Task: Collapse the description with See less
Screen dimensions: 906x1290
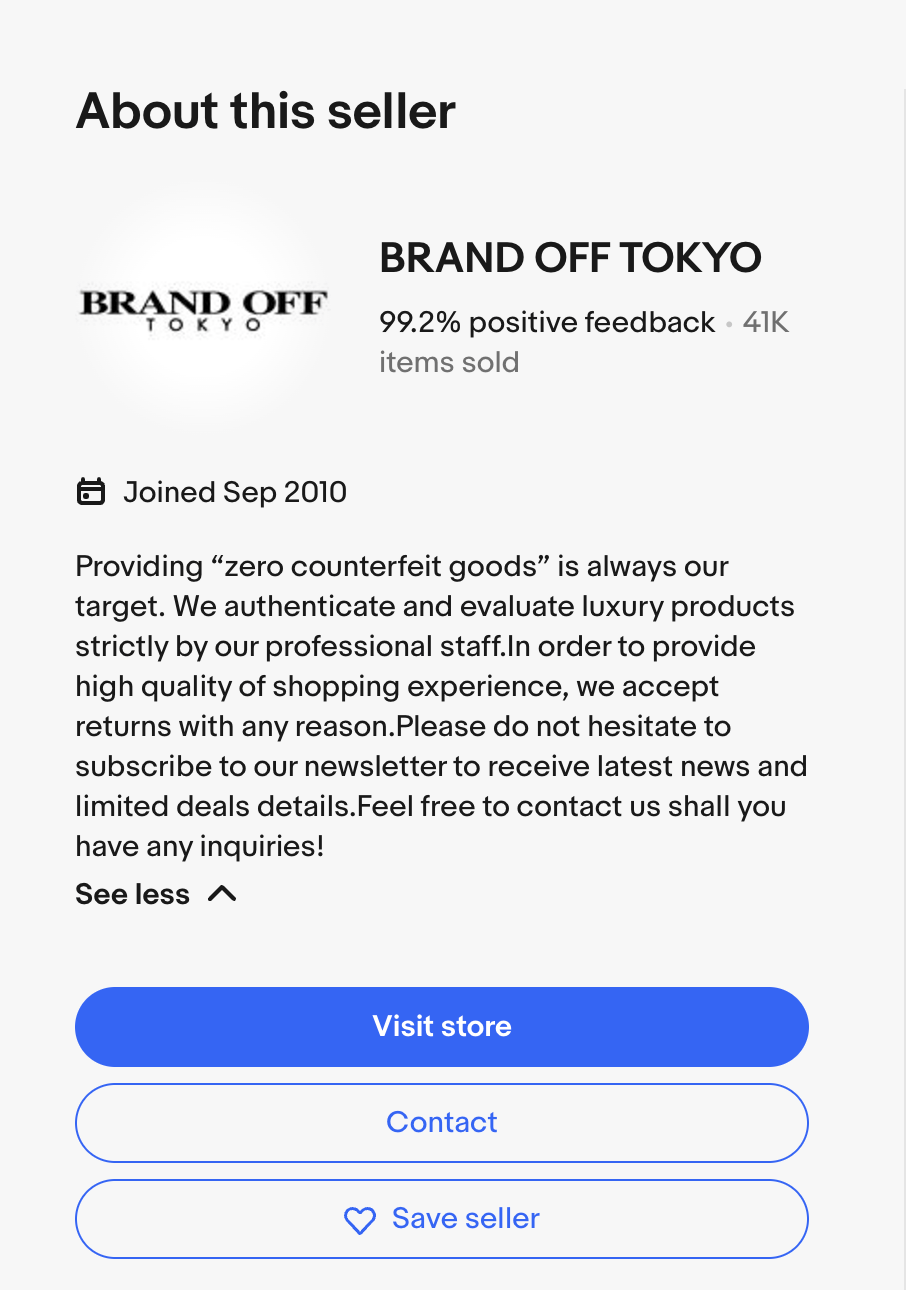Action: 156,894
